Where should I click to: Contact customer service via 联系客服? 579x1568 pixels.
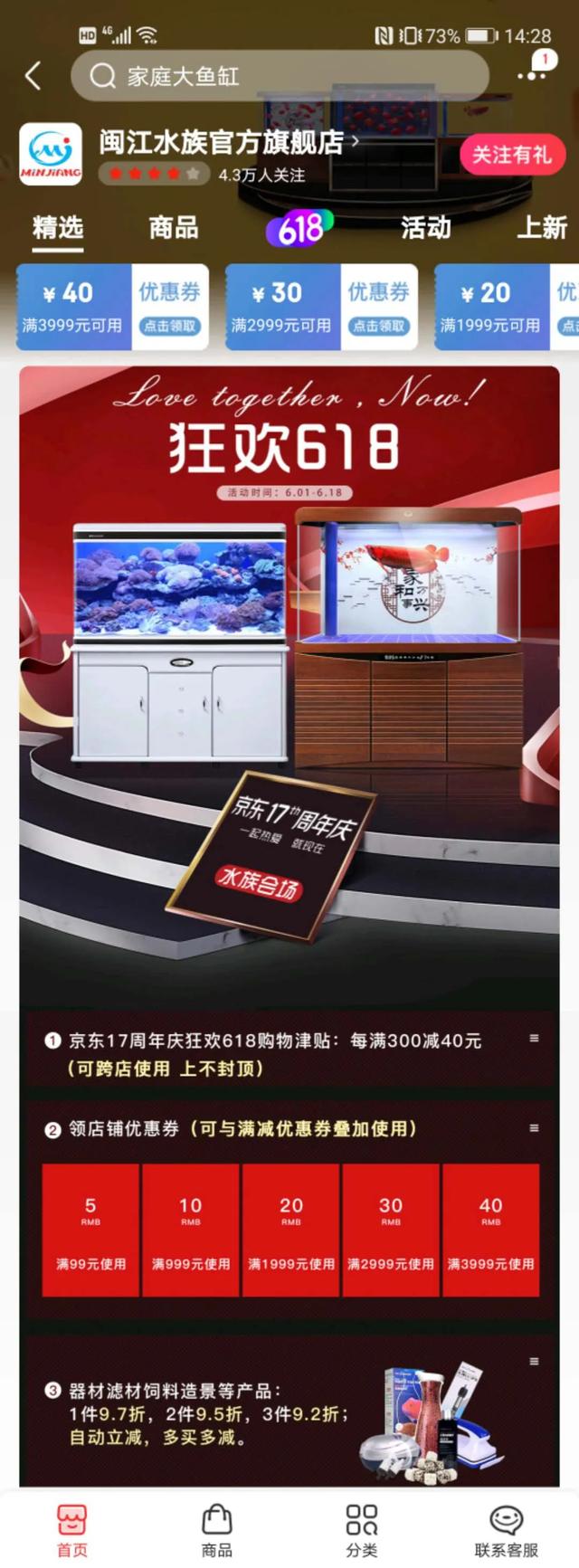tap(506, 1531)
